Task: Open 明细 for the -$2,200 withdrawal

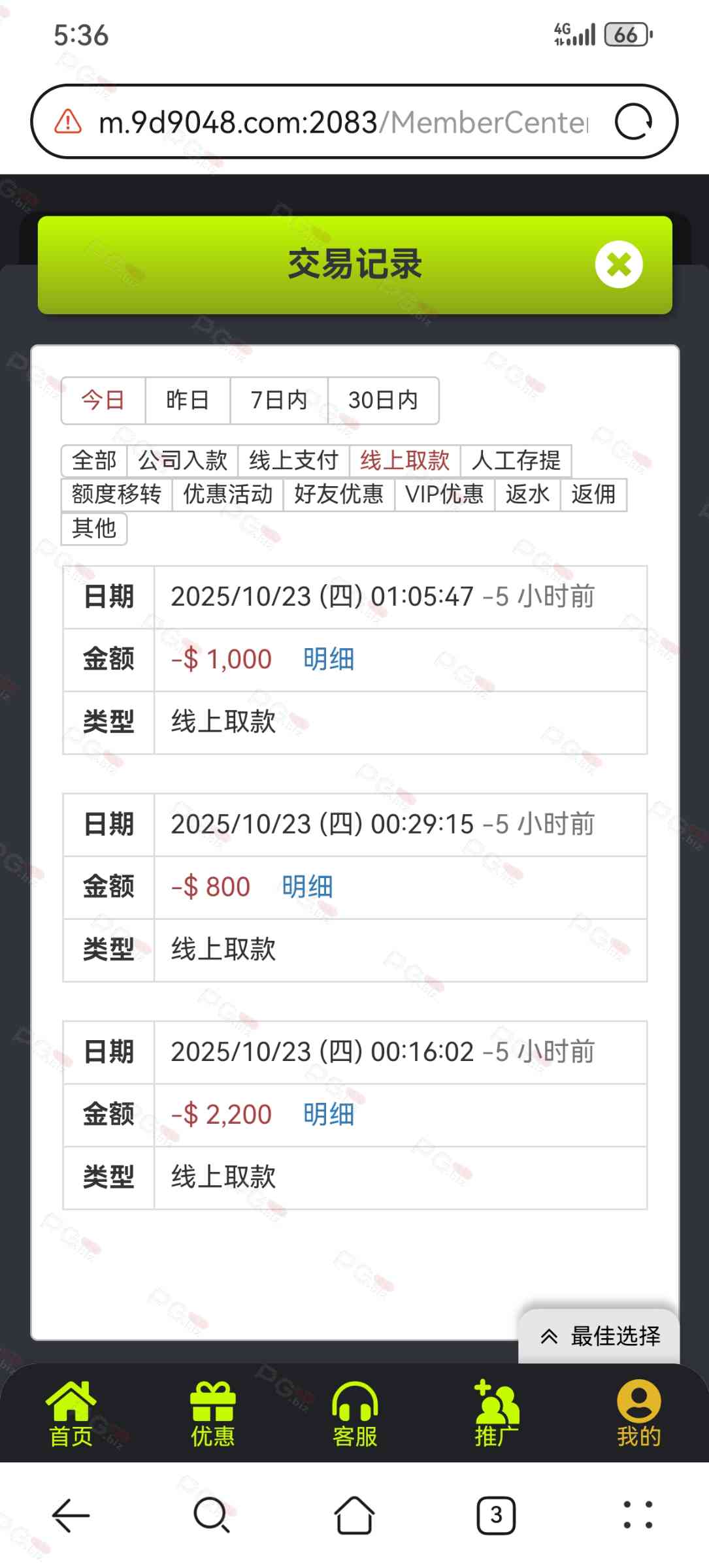Action: (x=329, y=1115)
